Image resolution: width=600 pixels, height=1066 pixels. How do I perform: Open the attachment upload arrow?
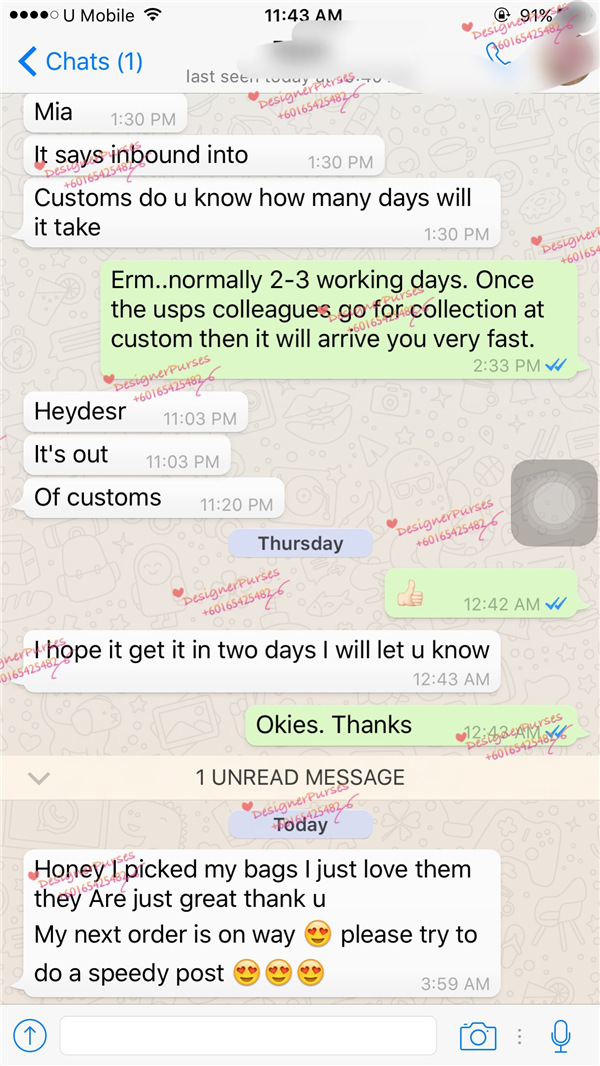[29, 1035]
